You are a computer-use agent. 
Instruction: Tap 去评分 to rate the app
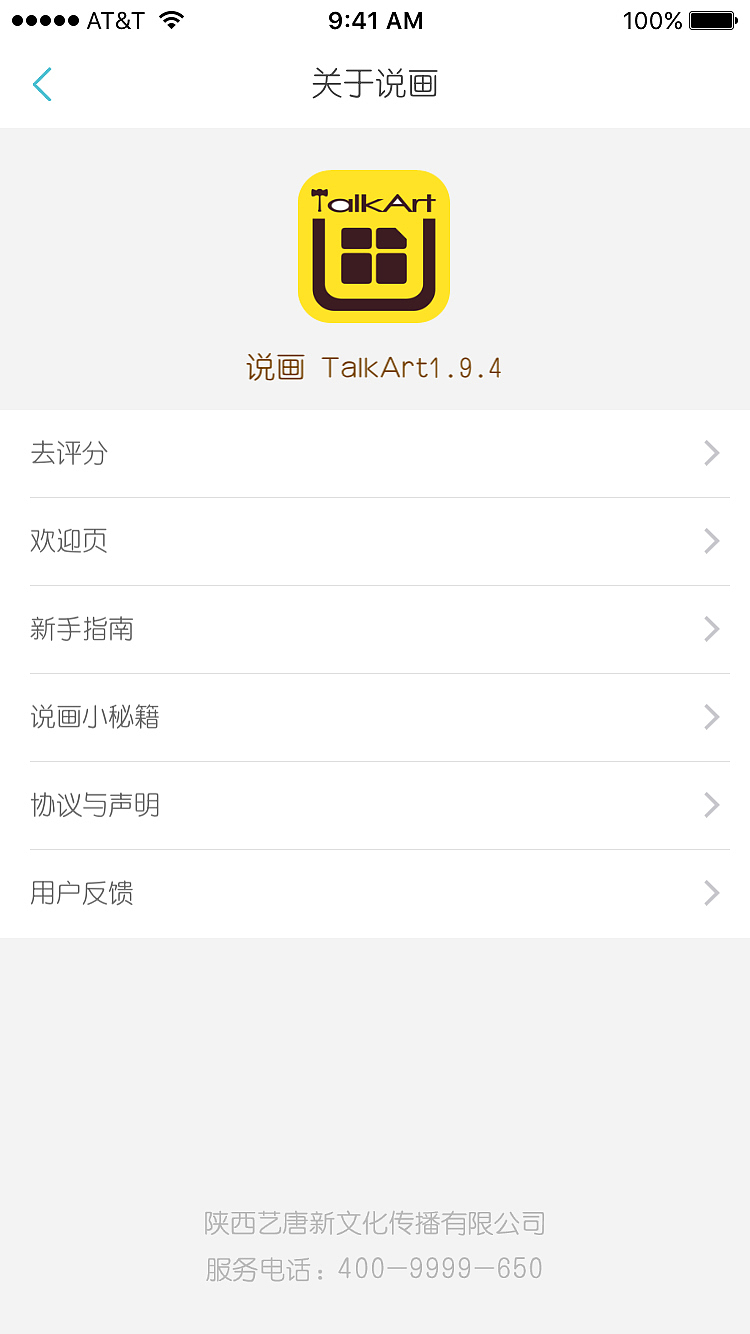click(69, 453)
